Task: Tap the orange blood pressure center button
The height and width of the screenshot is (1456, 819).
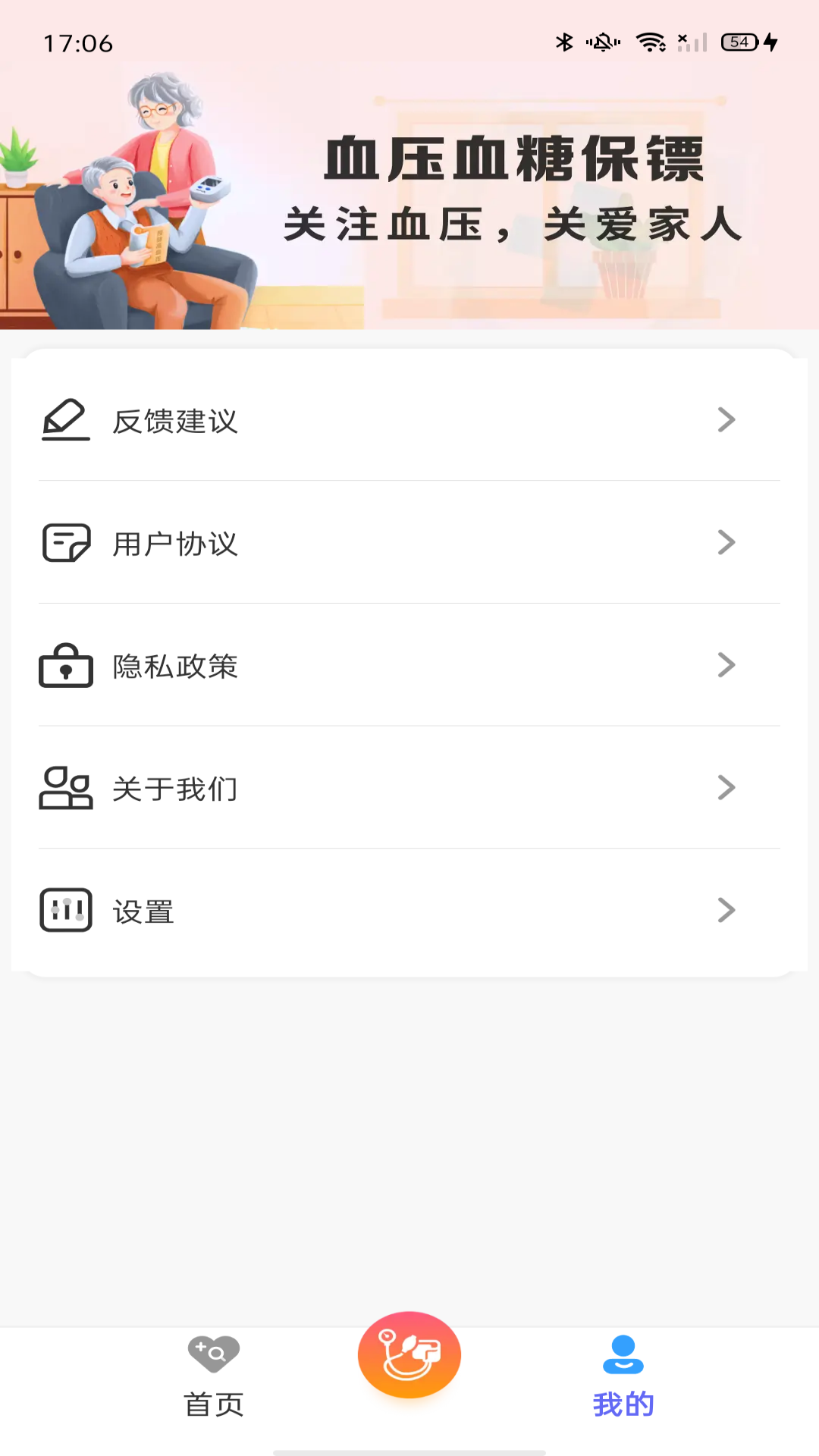Action: [409, 1354]
